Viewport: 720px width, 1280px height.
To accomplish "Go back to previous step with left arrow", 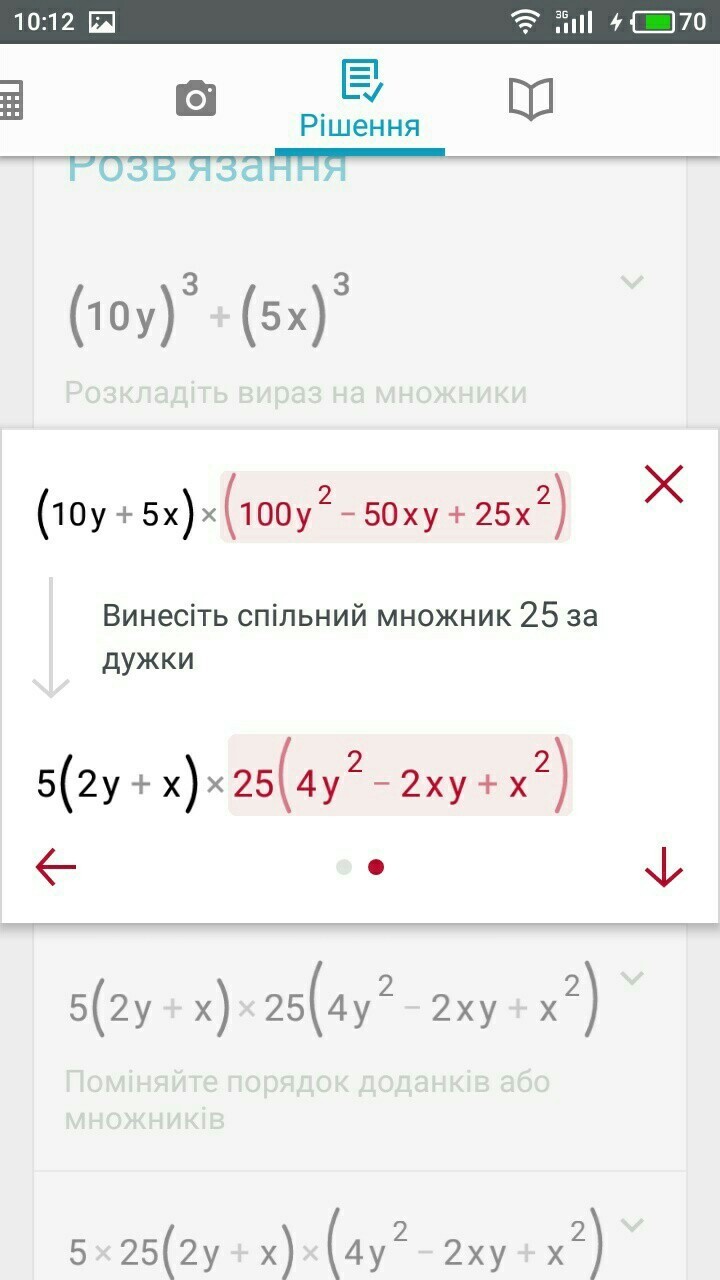I will (56, 867).
